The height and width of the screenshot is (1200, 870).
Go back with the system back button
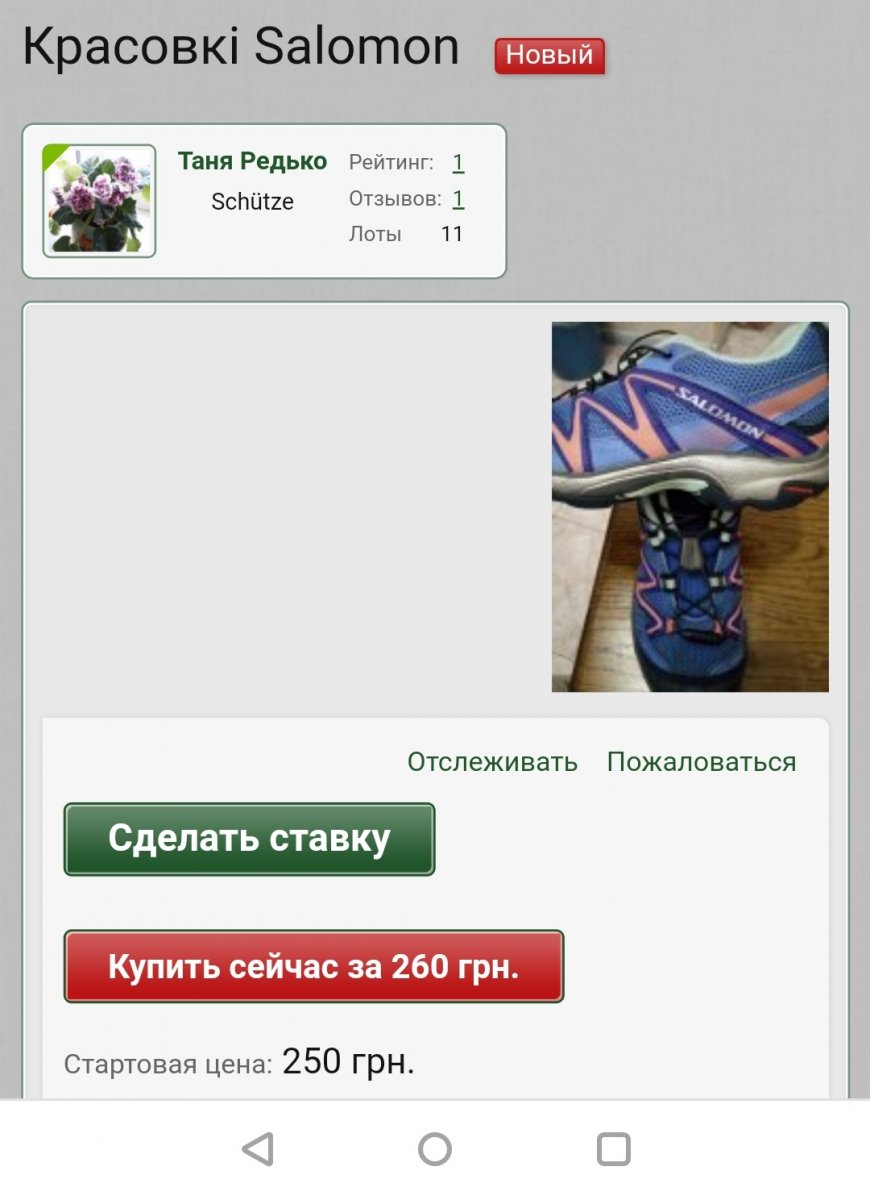(258, 1149)
